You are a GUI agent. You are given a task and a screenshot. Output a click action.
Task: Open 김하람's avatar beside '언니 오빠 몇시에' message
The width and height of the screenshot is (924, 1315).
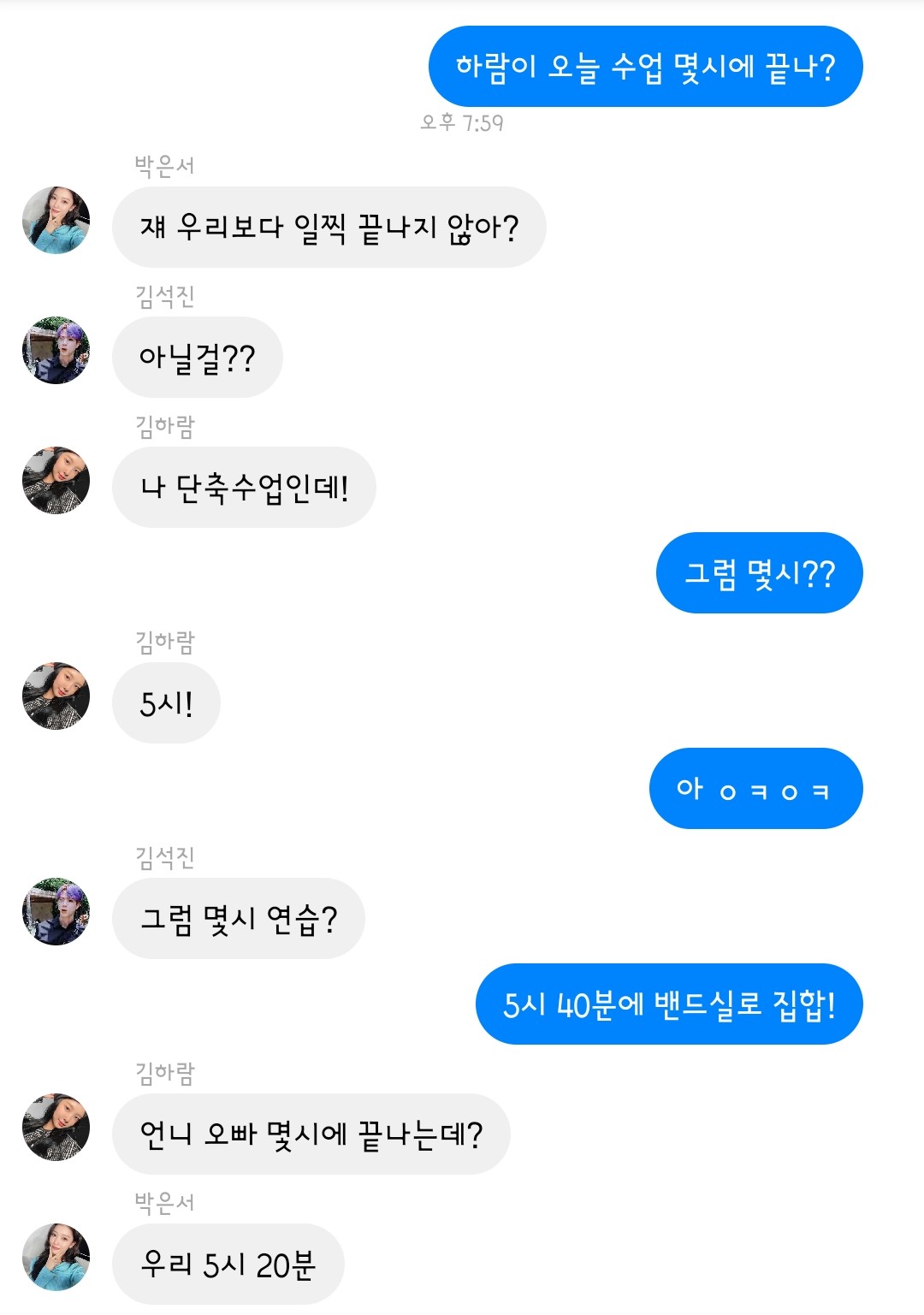coord(56,1128)
